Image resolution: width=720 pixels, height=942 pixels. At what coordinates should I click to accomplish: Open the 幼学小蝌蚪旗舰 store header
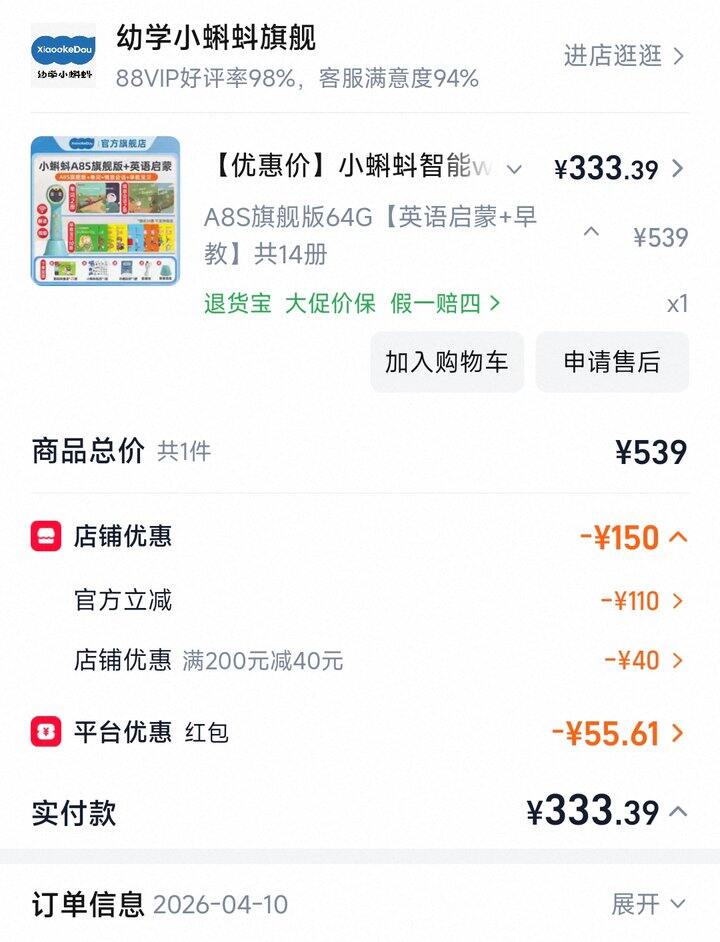(216, 38)
